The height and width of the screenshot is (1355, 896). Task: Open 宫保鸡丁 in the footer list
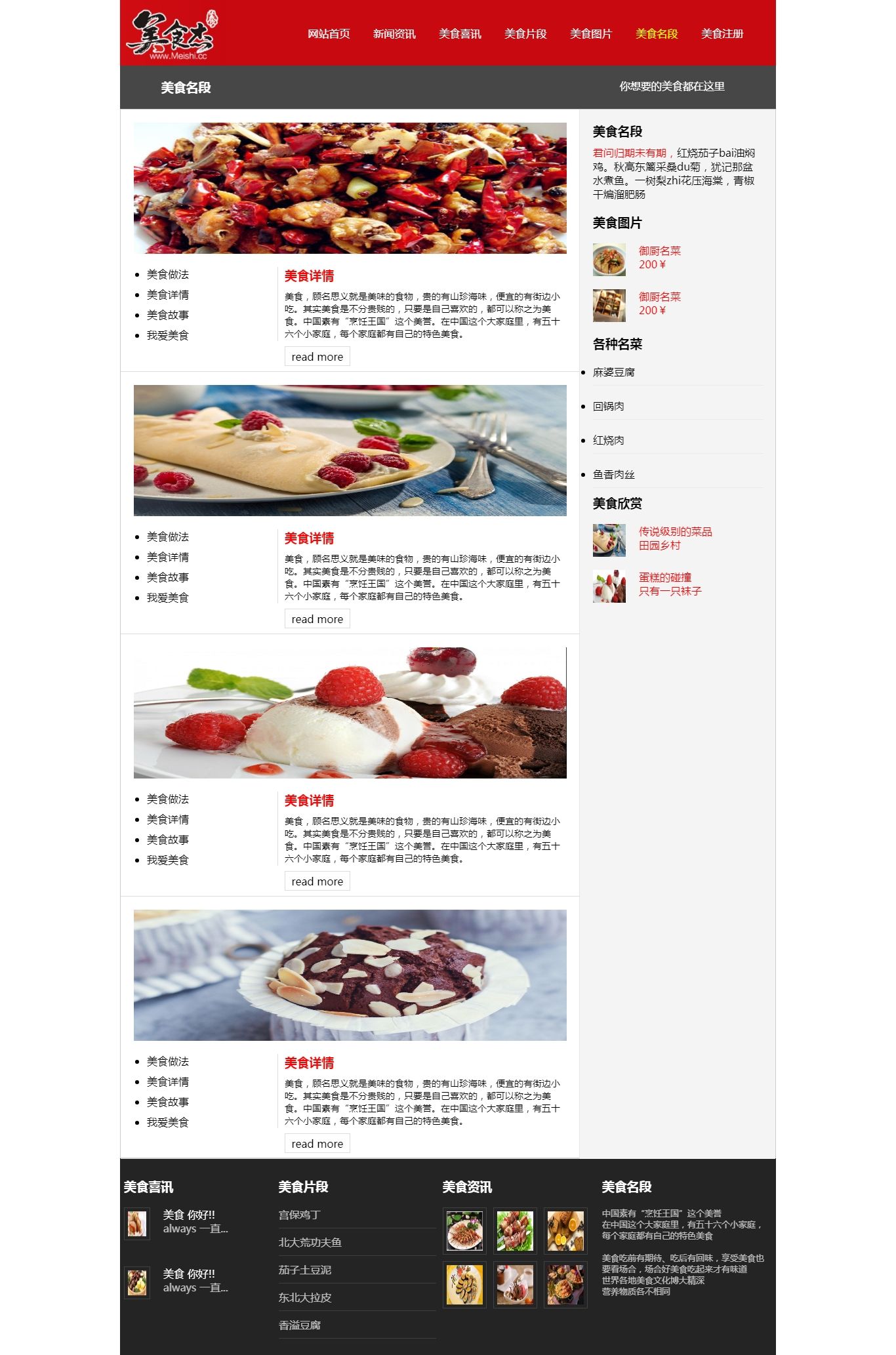click(300, 1215)
